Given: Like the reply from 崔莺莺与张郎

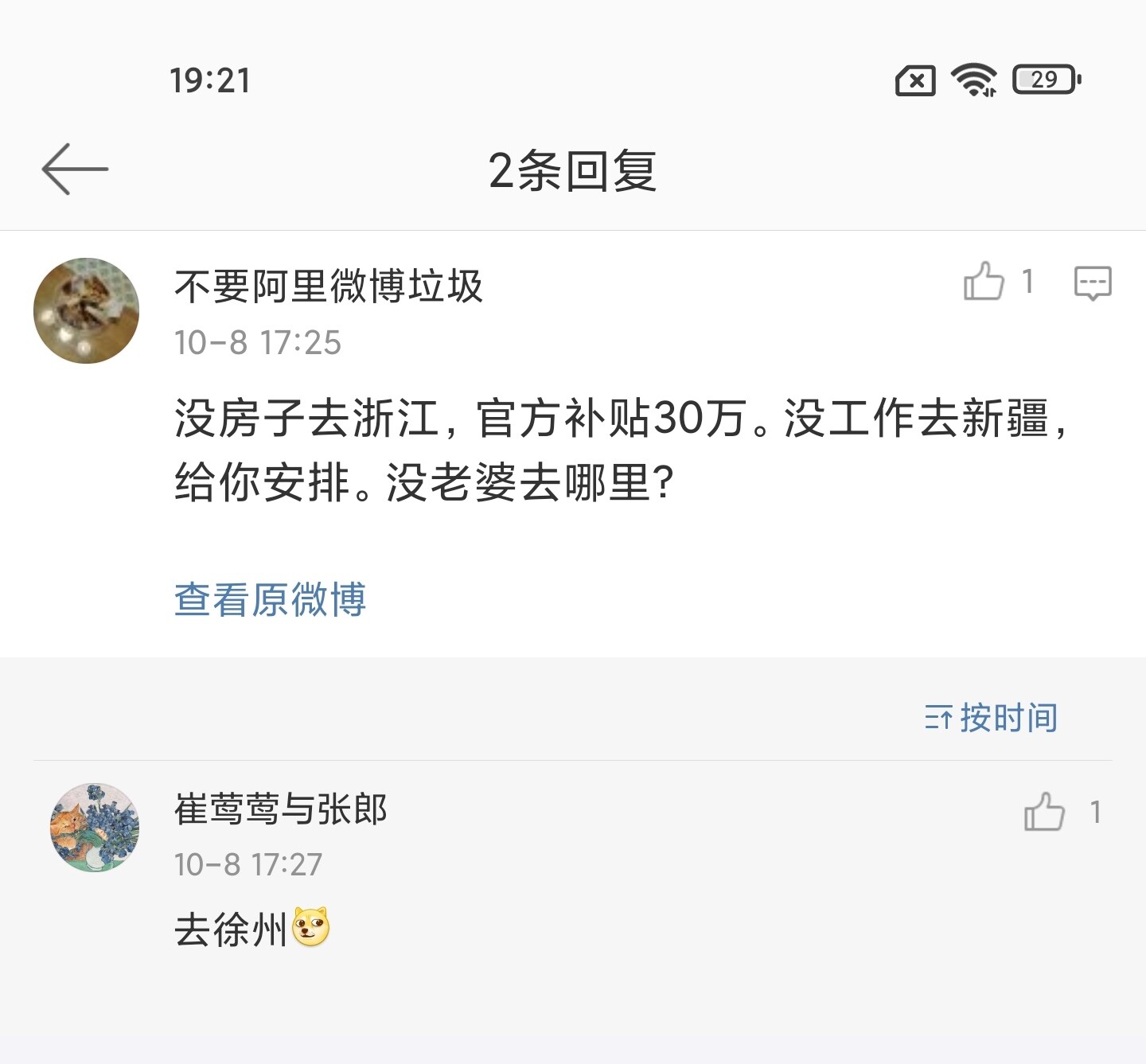Looking at the screenshot, I should pos(1044,813).
